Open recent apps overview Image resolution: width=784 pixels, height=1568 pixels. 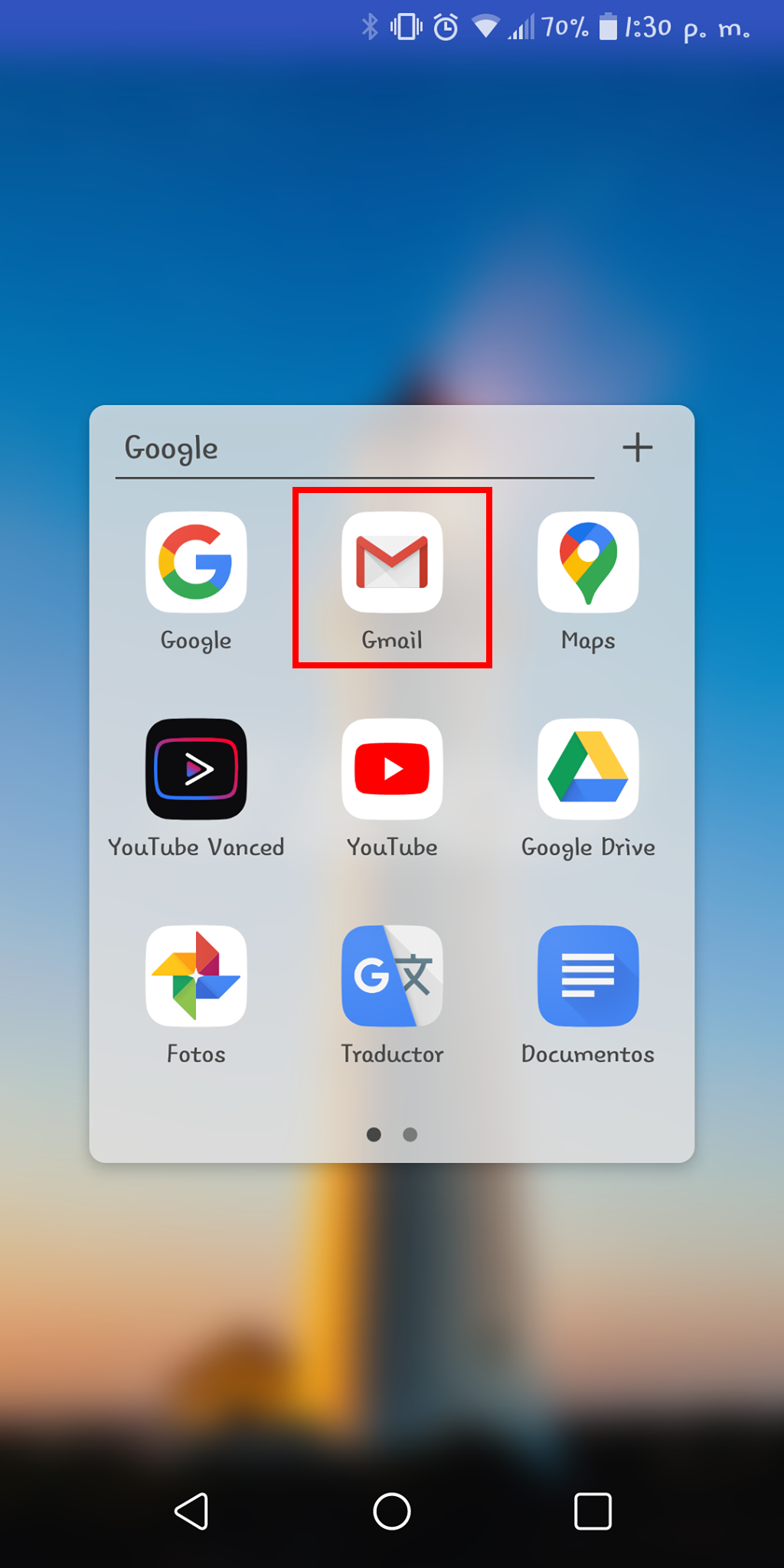click(593, 1511)
